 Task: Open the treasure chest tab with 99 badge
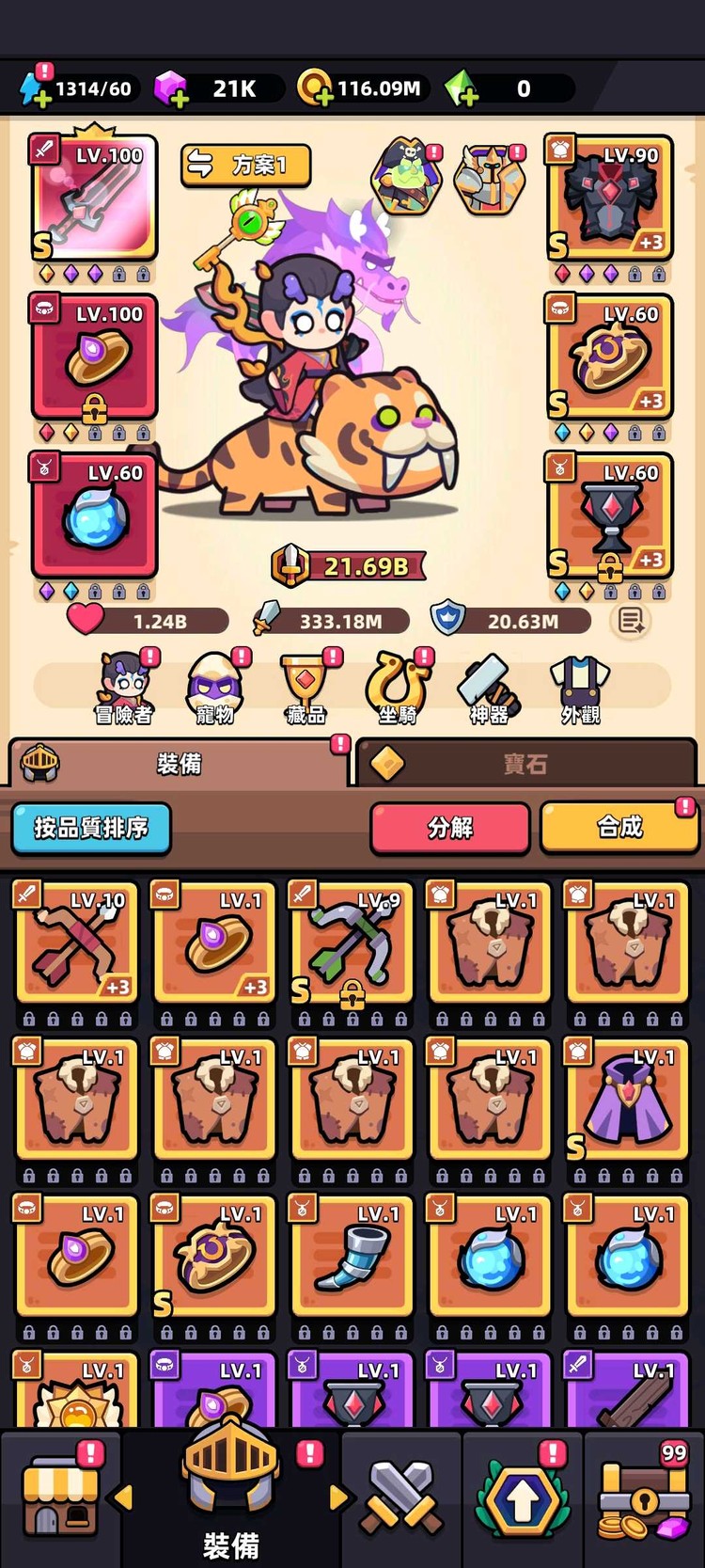click(x=645, y=1498)
